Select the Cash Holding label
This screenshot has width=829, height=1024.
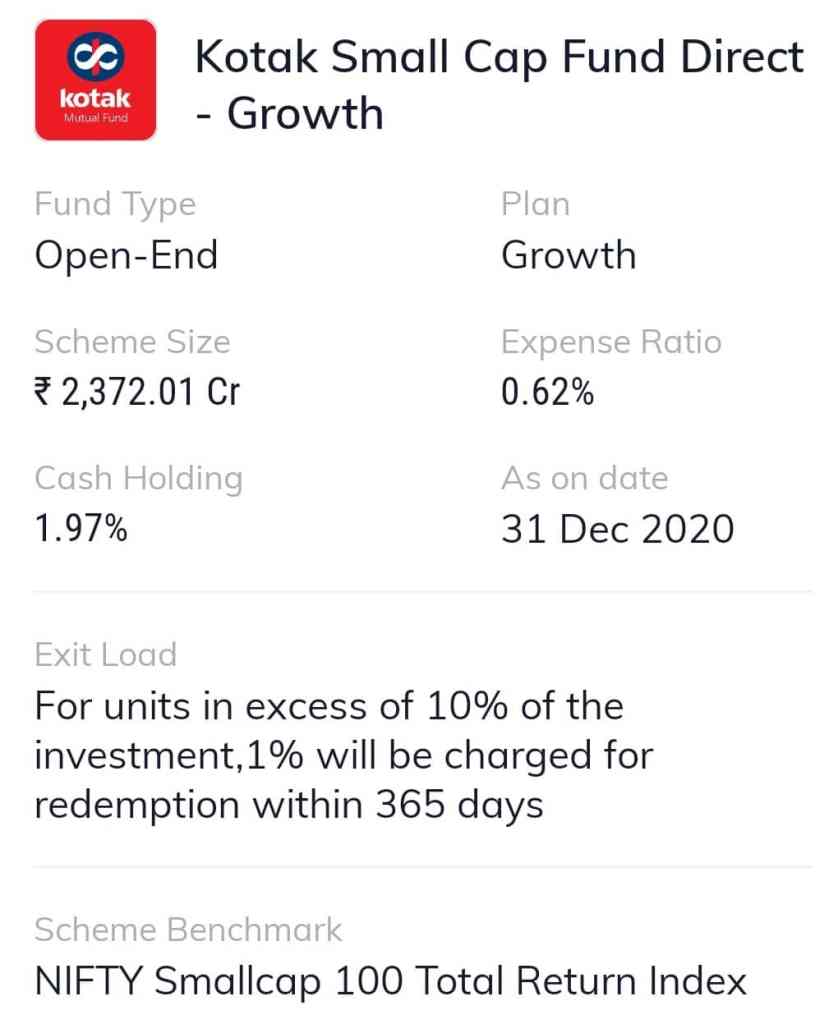pos(139,478)
